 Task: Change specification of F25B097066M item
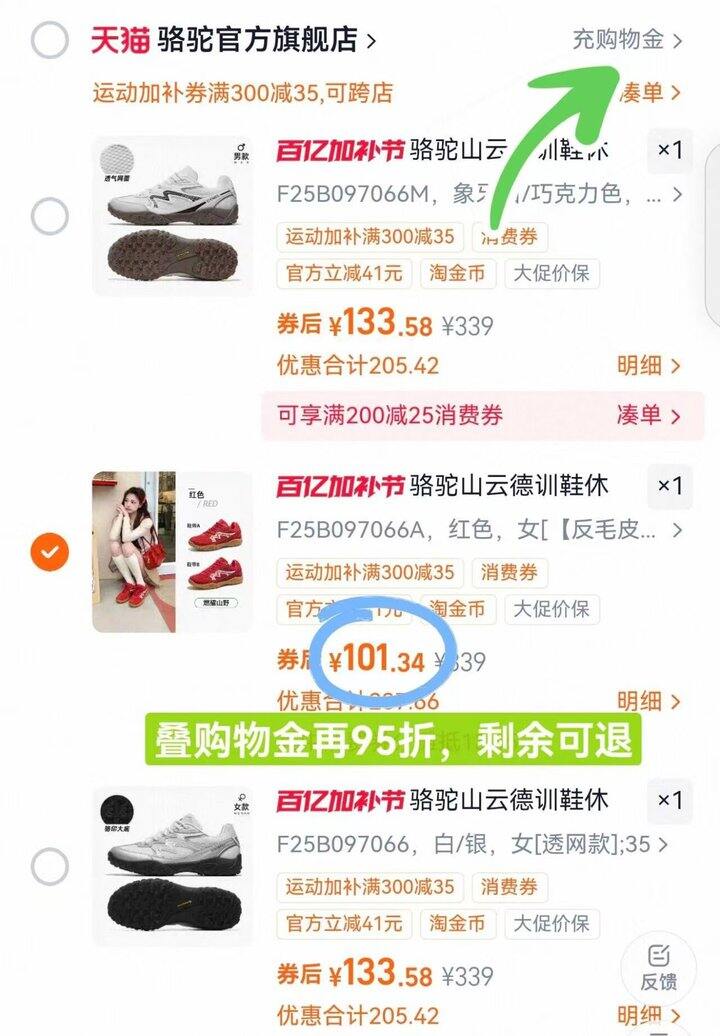[x=480, y=194]
